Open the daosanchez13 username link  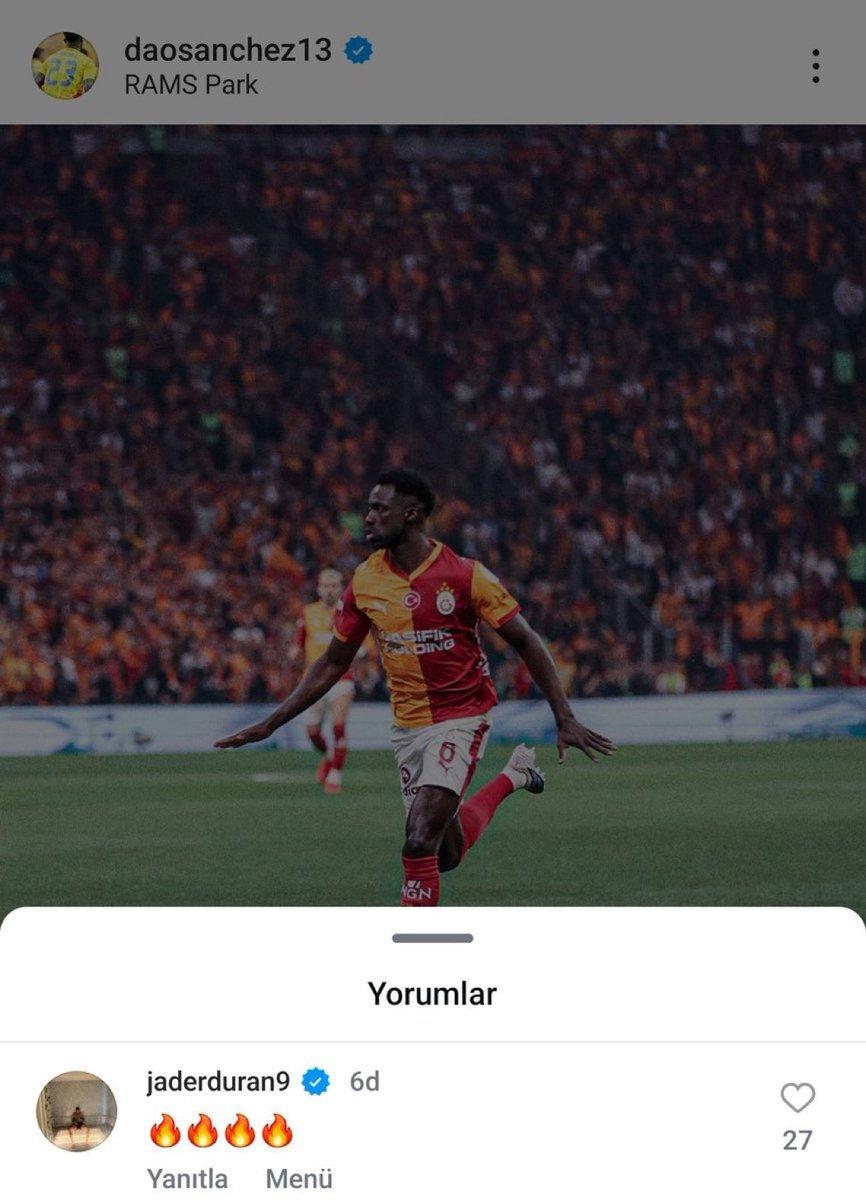[x=227, y=50]
